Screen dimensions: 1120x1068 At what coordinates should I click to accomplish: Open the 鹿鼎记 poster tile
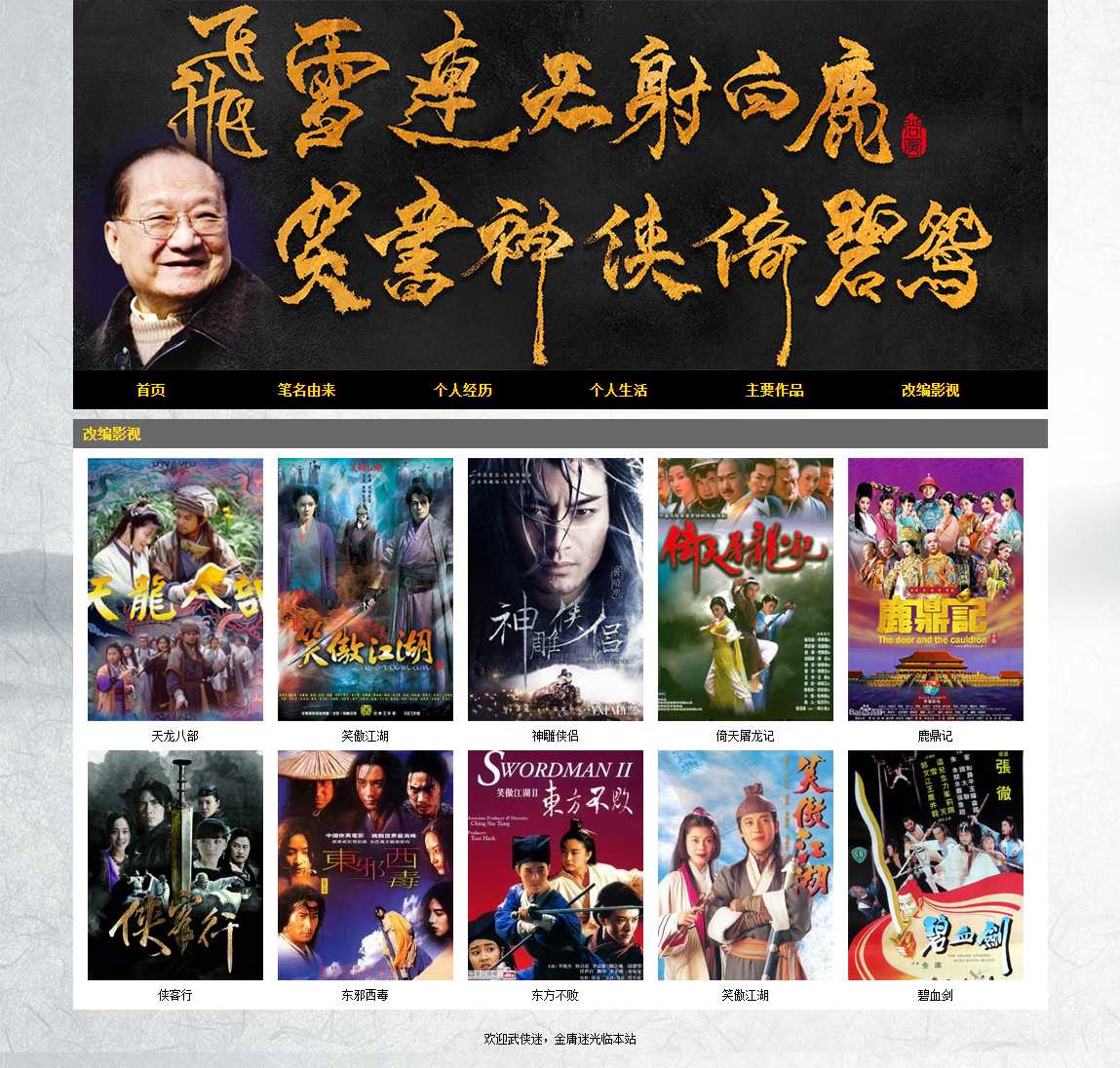[x=936, y=590]
